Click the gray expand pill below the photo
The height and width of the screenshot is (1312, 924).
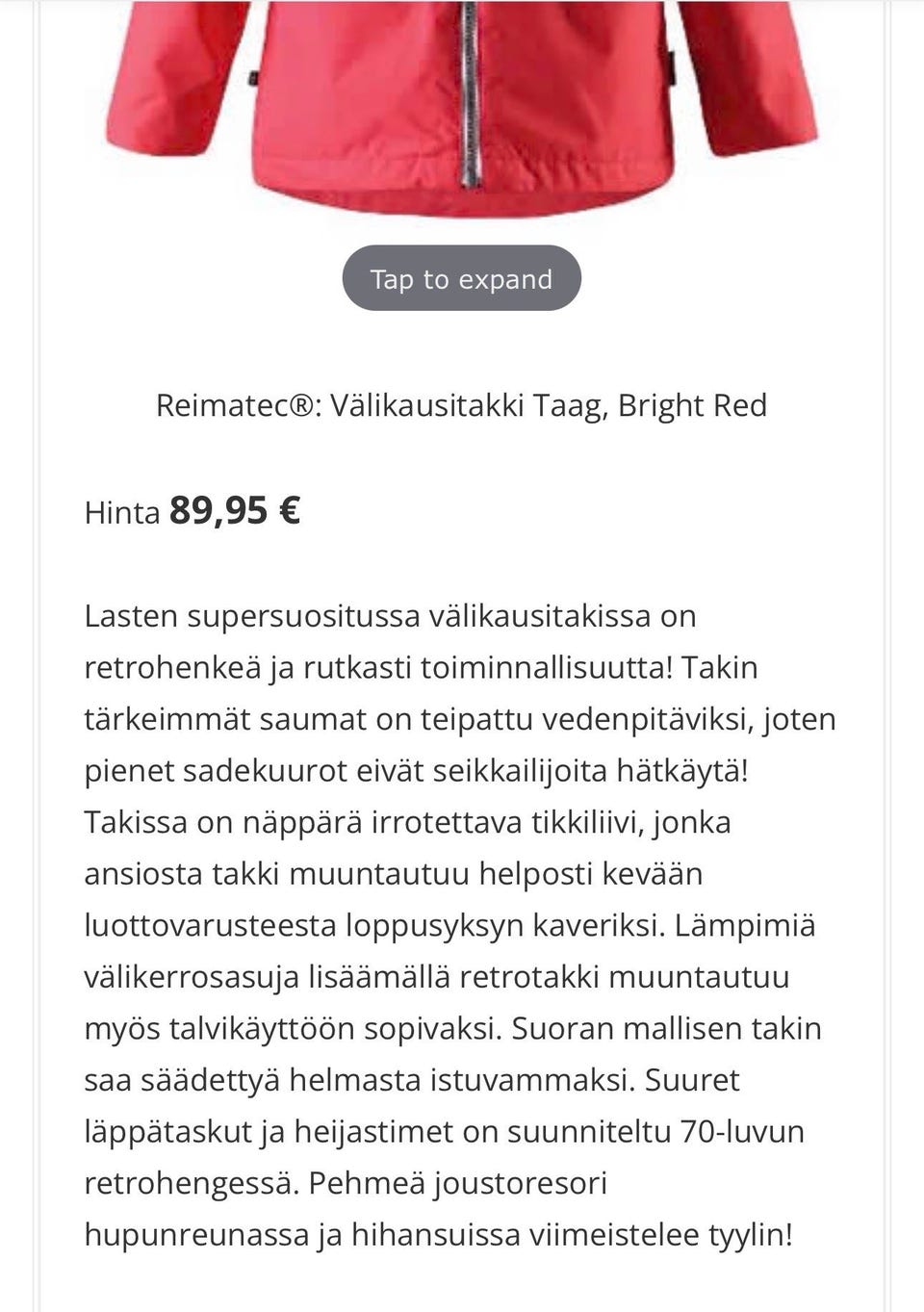pos(462,278)
